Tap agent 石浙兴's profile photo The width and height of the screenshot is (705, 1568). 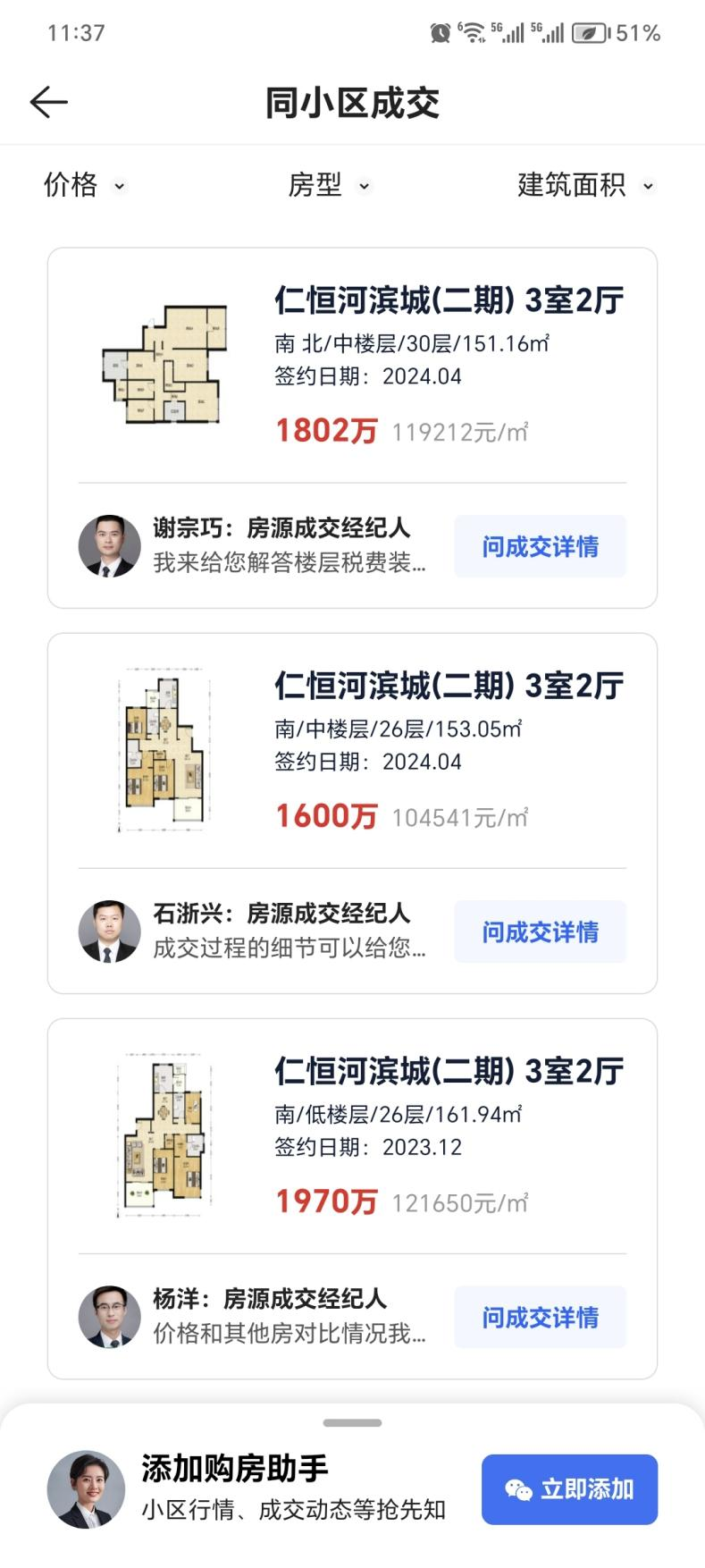109,931
